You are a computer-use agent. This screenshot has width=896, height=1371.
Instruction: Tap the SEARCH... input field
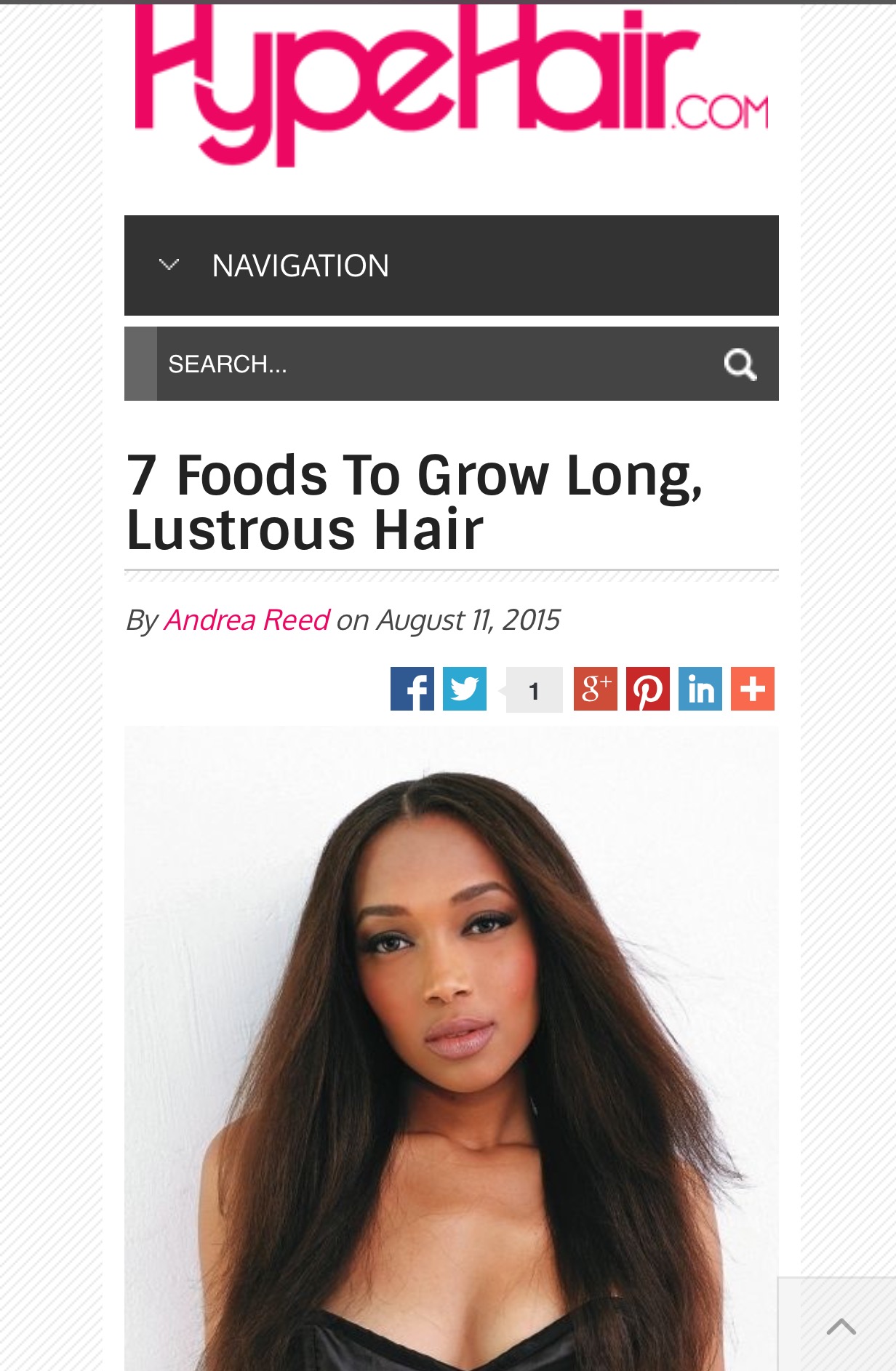[429, 364]
